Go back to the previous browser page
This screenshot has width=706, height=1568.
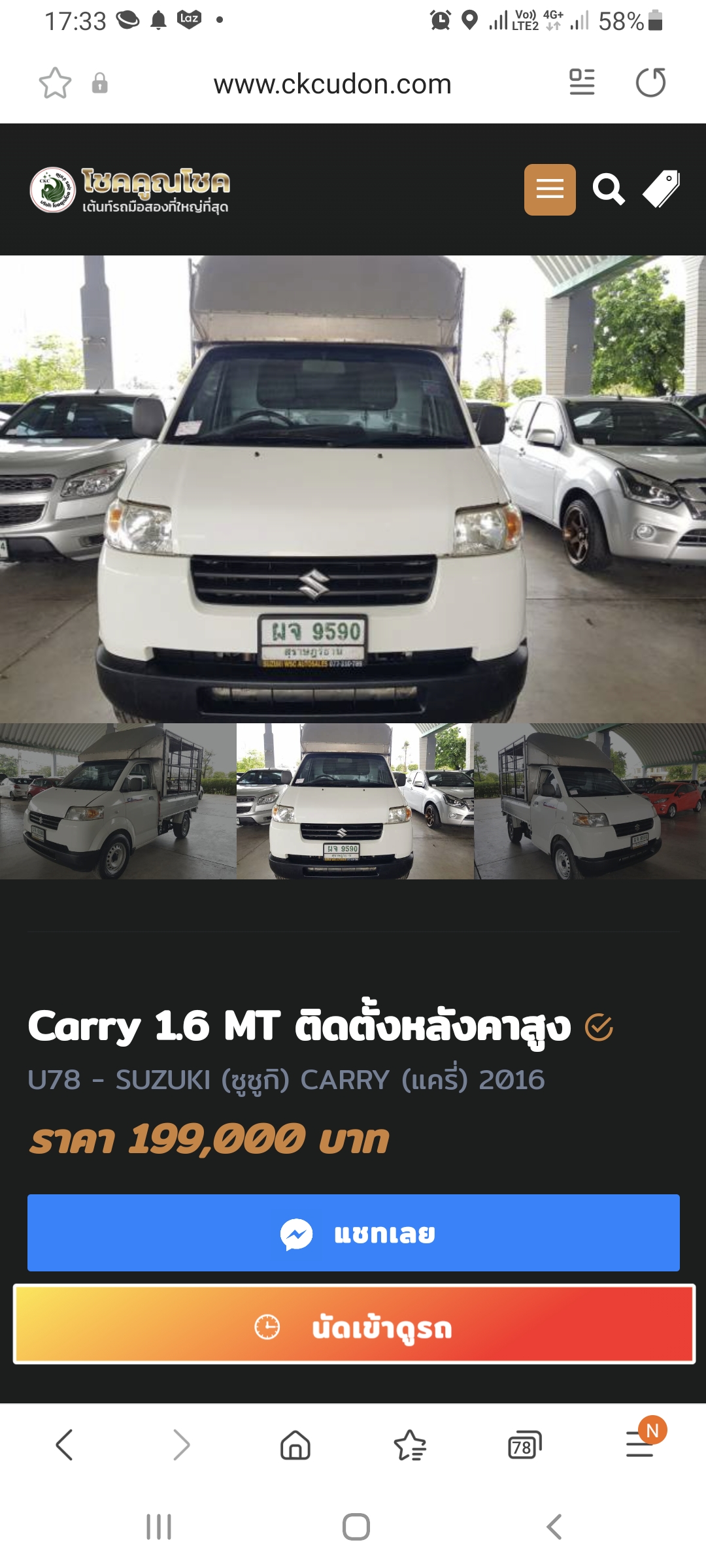point(64,1445)
